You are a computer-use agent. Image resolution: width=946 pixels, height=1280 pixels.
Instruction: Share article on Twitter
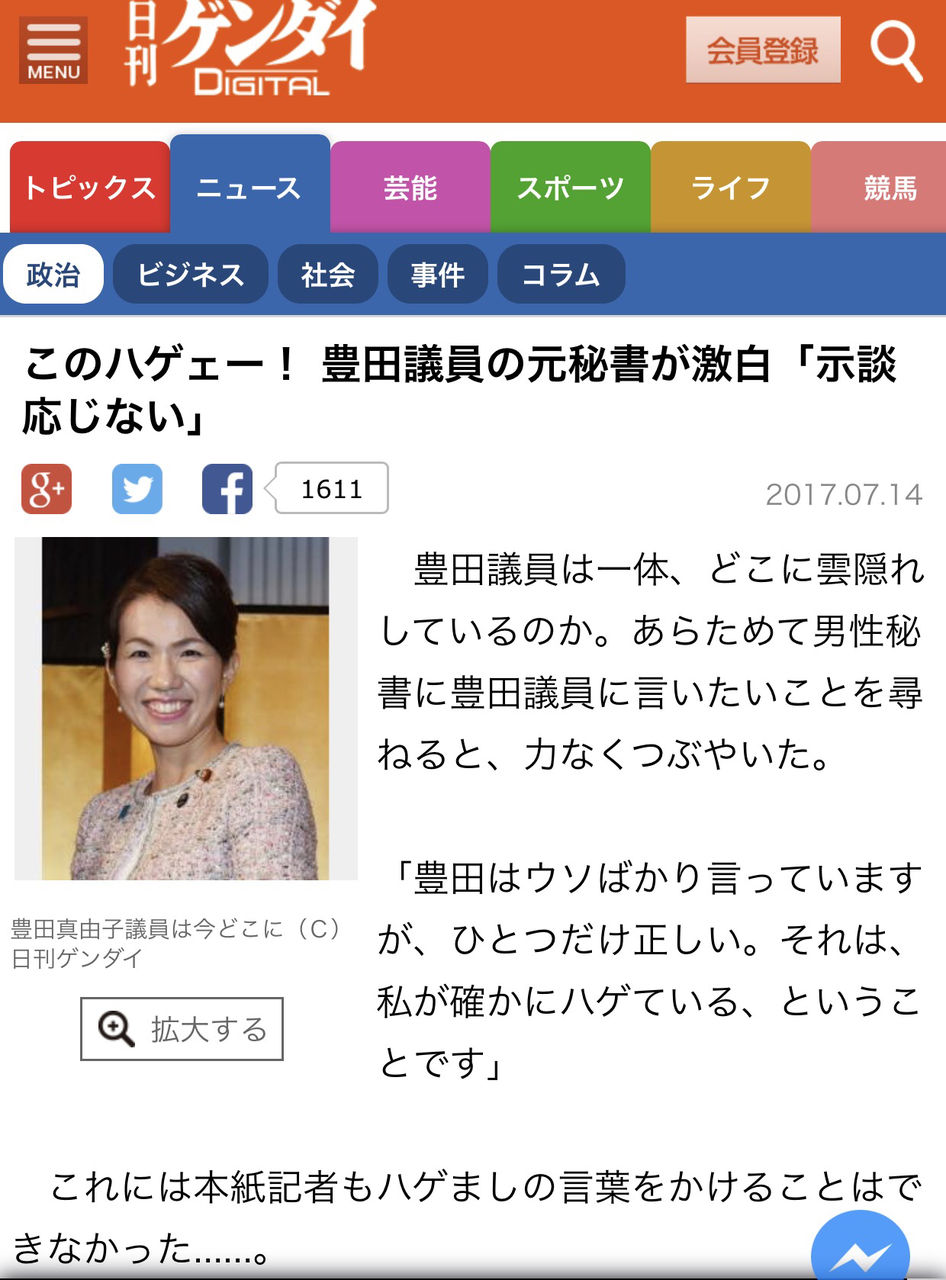(137, 488)
